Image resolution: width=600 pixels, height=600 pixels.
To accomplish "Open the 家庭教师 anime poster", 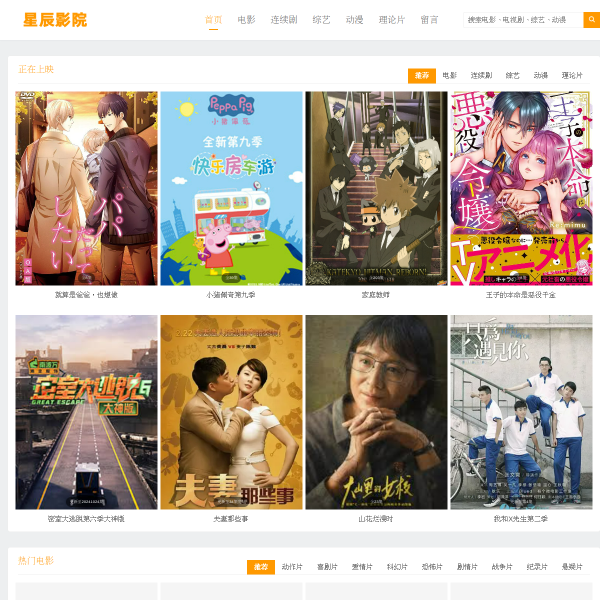I will coord(376,188).
